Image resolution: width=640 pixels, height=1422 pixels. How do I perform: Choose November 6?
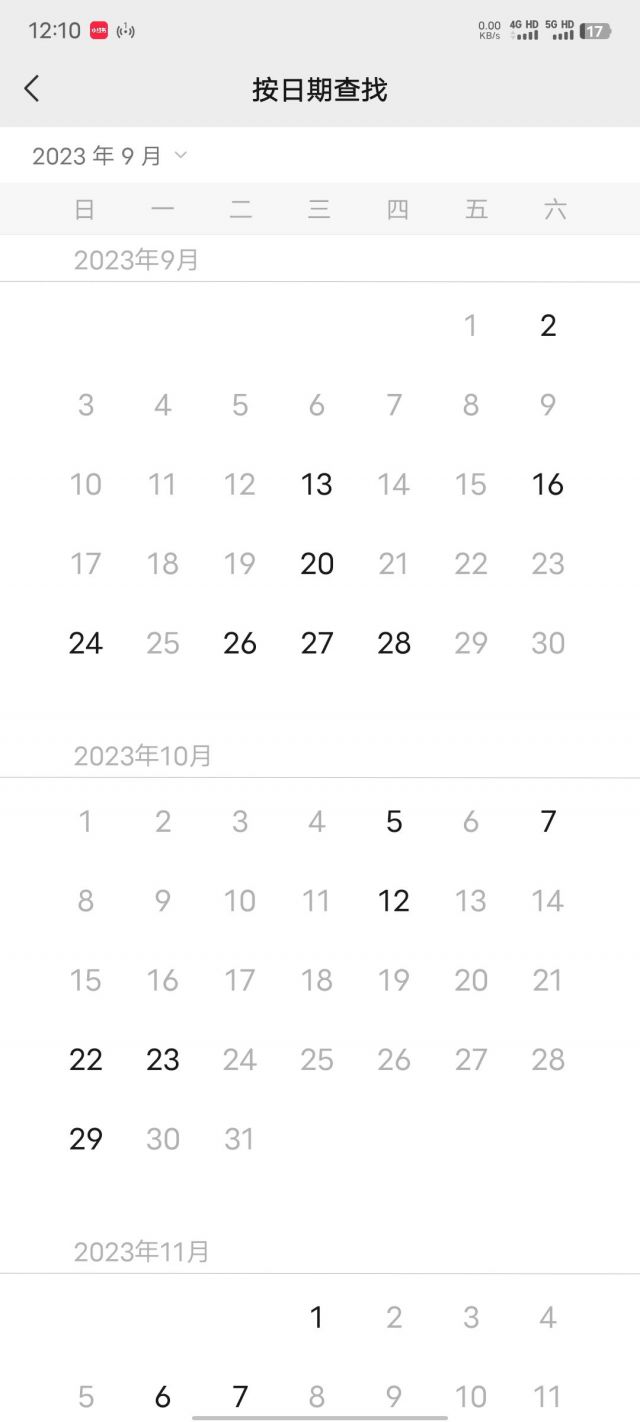(163, 1397)
